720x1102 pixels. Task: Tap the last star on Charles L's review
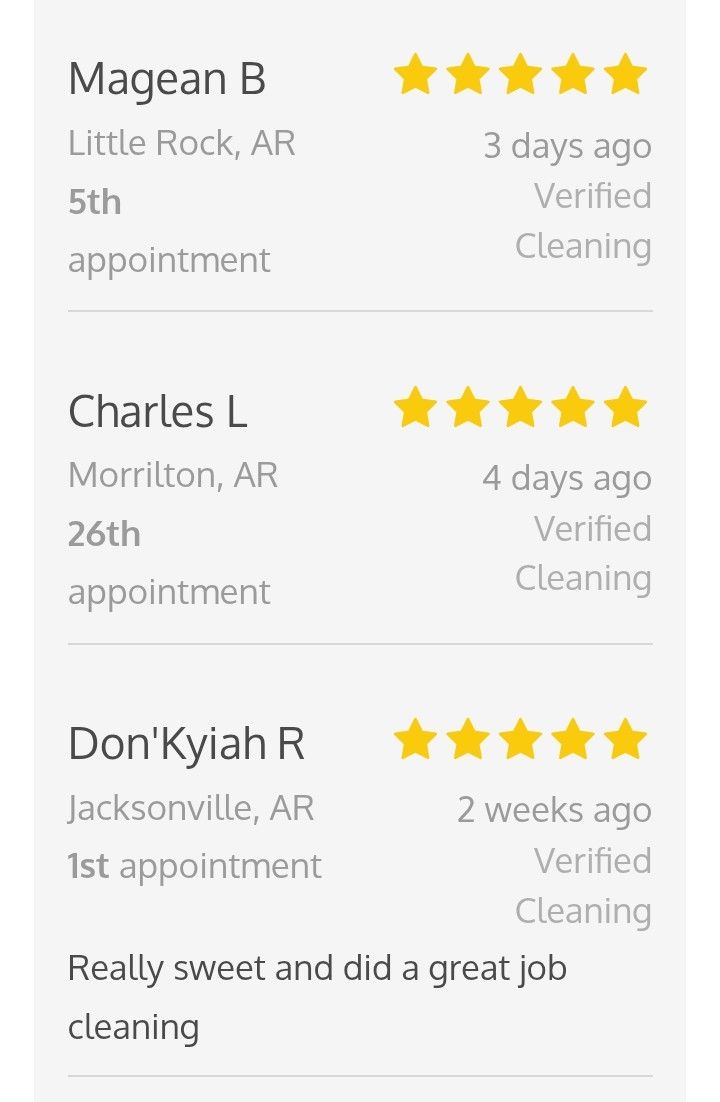point(625,406)
